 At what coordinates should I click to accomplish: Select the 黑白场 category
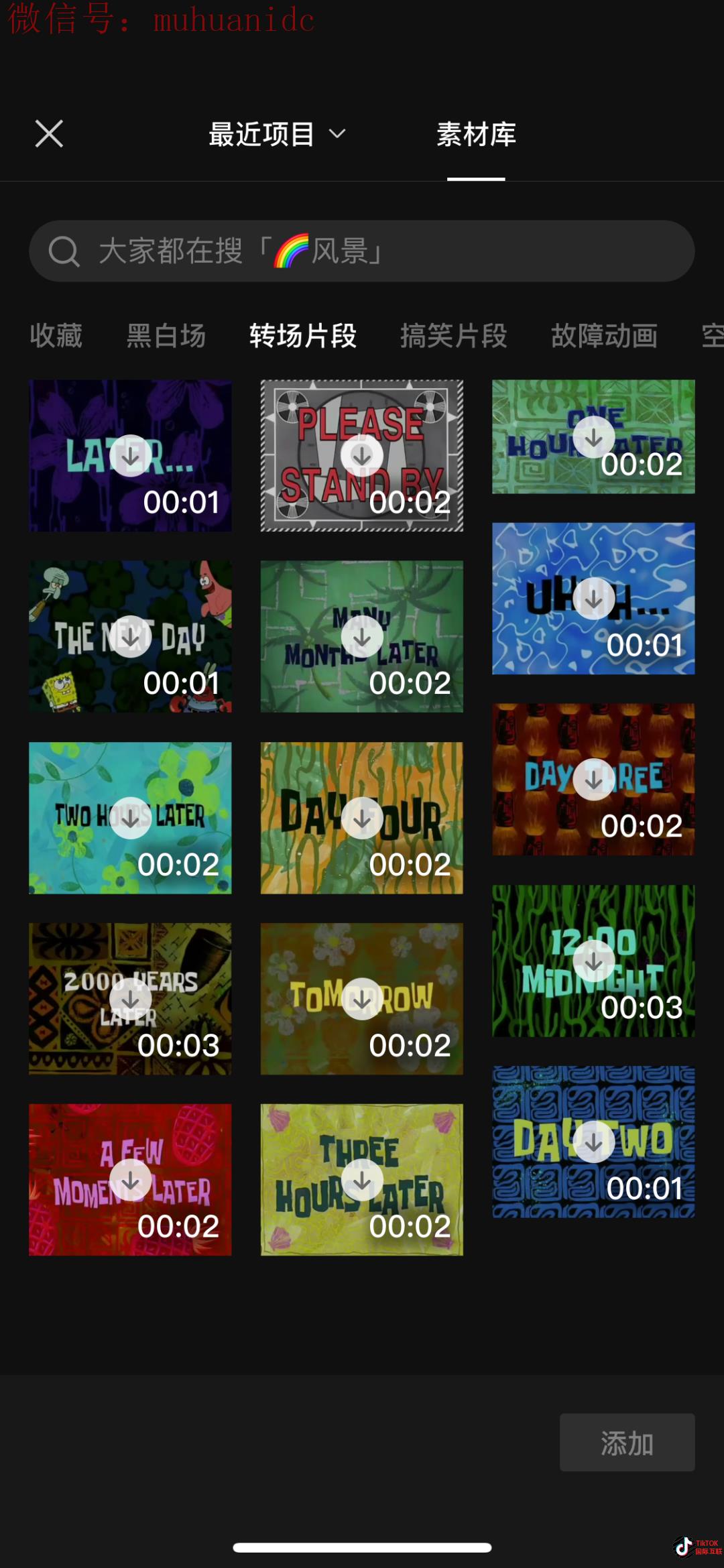click(166, 335)
